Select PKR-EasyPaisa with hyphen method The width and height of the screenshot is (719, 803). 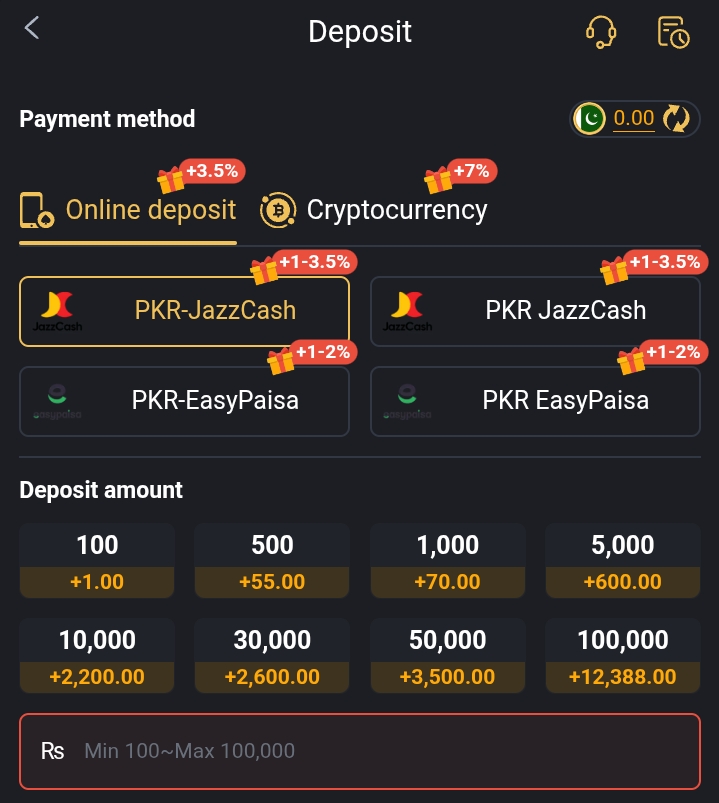(184, 401)
